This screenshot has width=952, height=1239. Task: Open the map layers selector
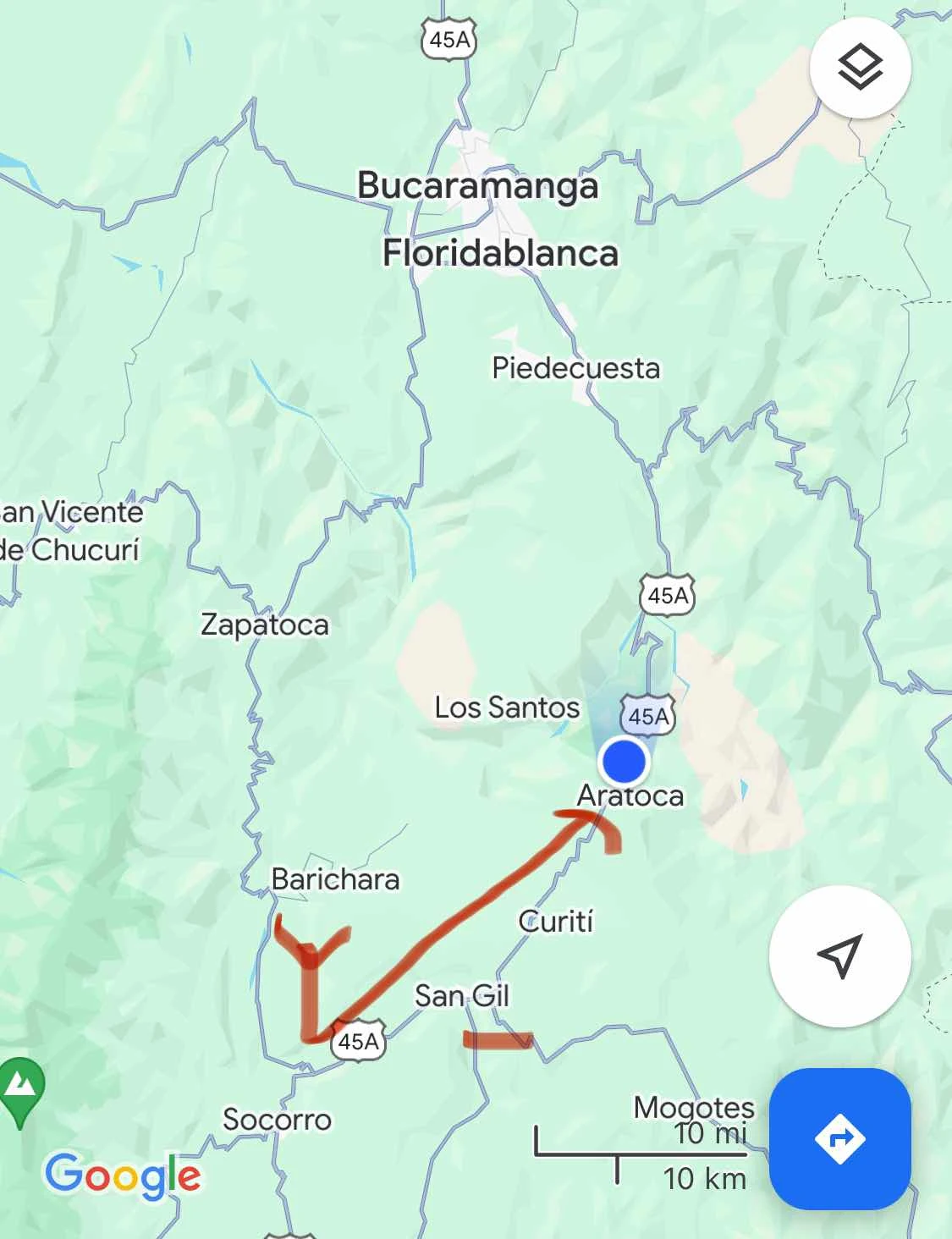tap(860, 68)
